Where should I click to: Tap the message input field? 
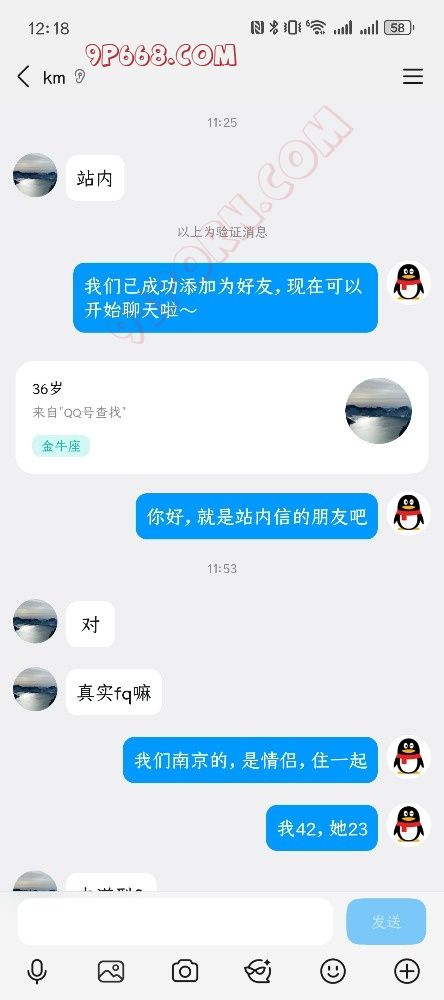tap(175, 921)
